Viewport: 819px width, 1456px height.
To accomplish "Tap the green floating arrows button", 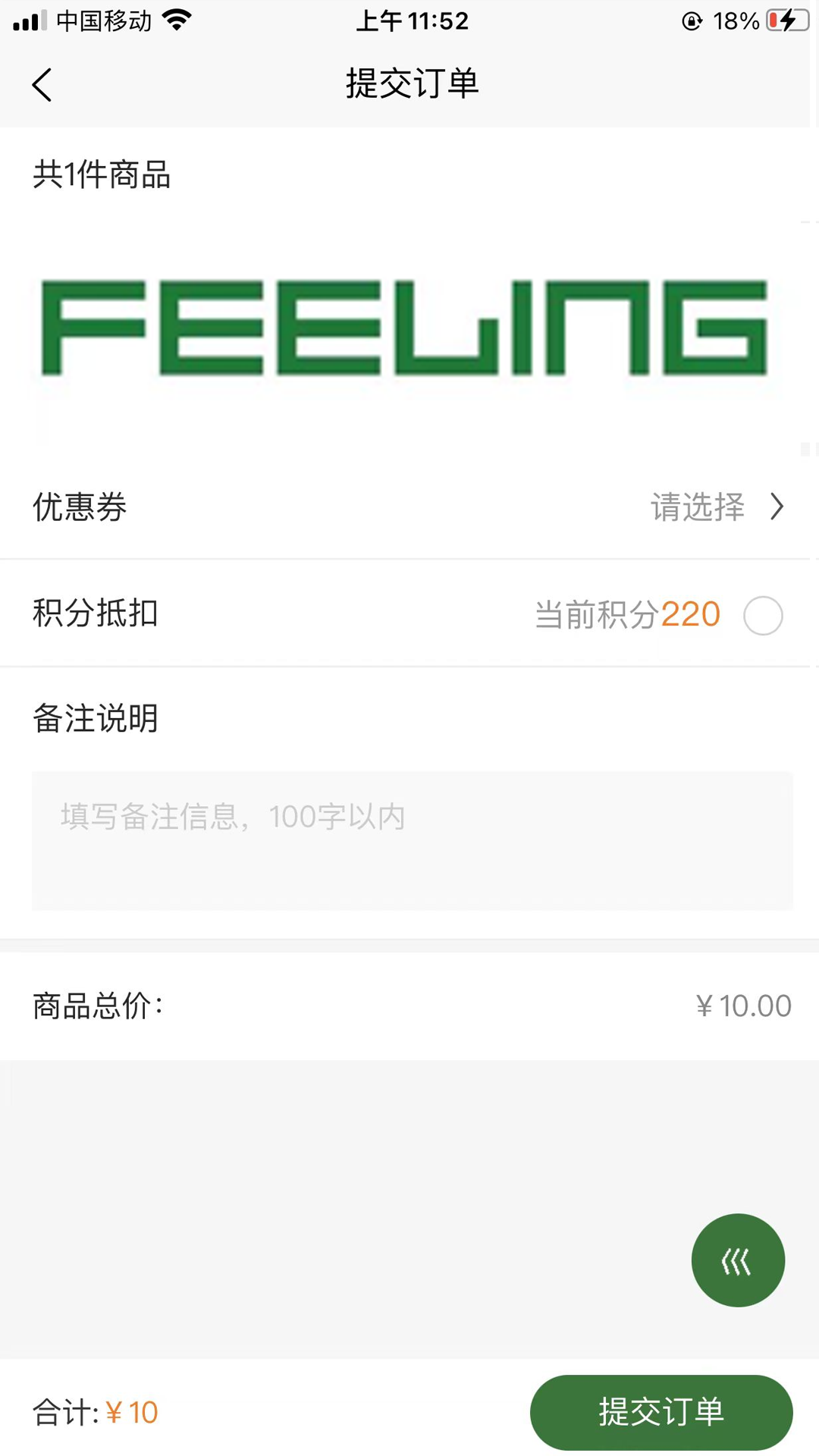I will [737, 1260].
